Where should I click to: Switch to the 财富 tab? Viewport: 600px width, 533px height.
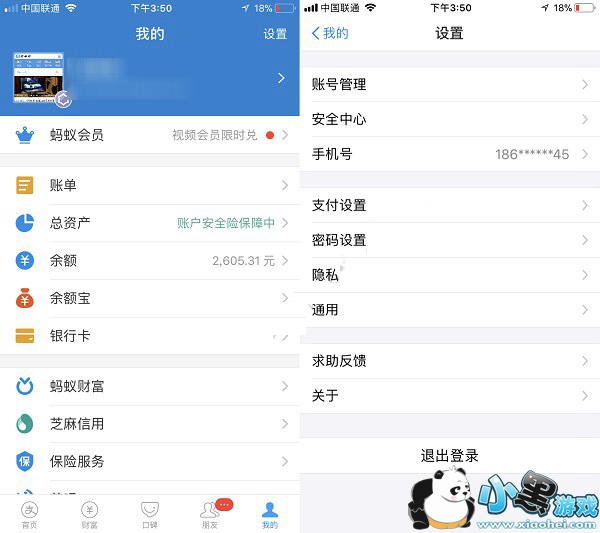90,513
